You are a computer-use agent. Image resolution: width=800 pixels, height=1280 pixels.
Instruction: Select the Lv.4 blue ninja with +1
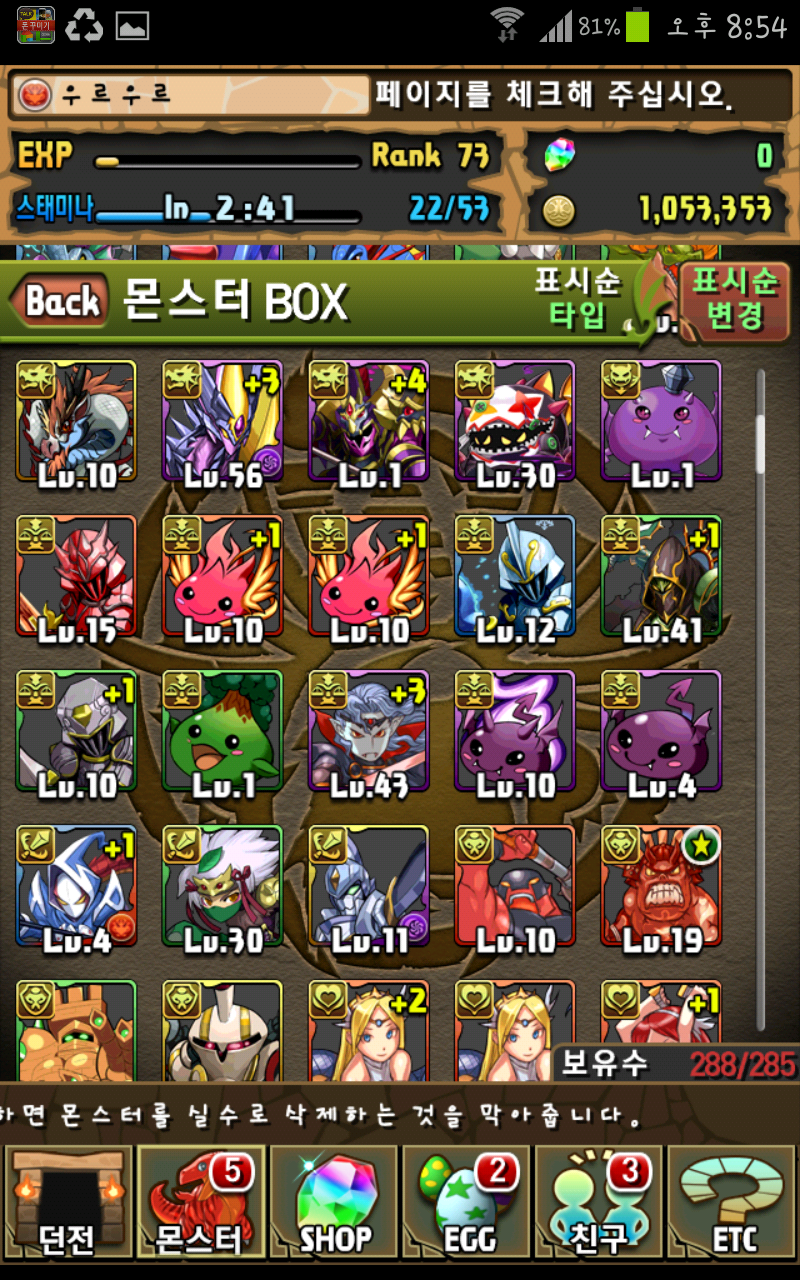(76, 886)
